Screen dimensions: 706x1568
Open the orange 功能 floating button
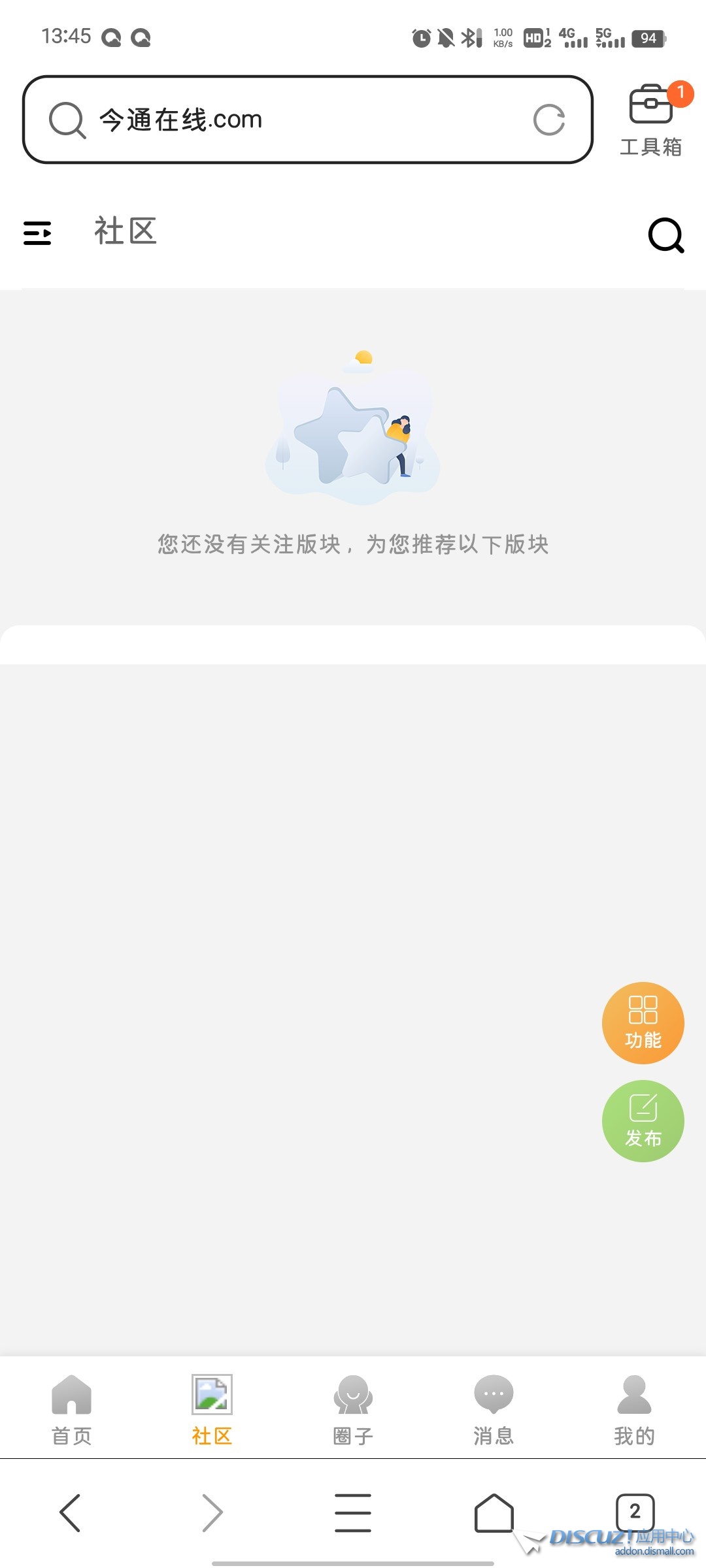click(643, 1022)
